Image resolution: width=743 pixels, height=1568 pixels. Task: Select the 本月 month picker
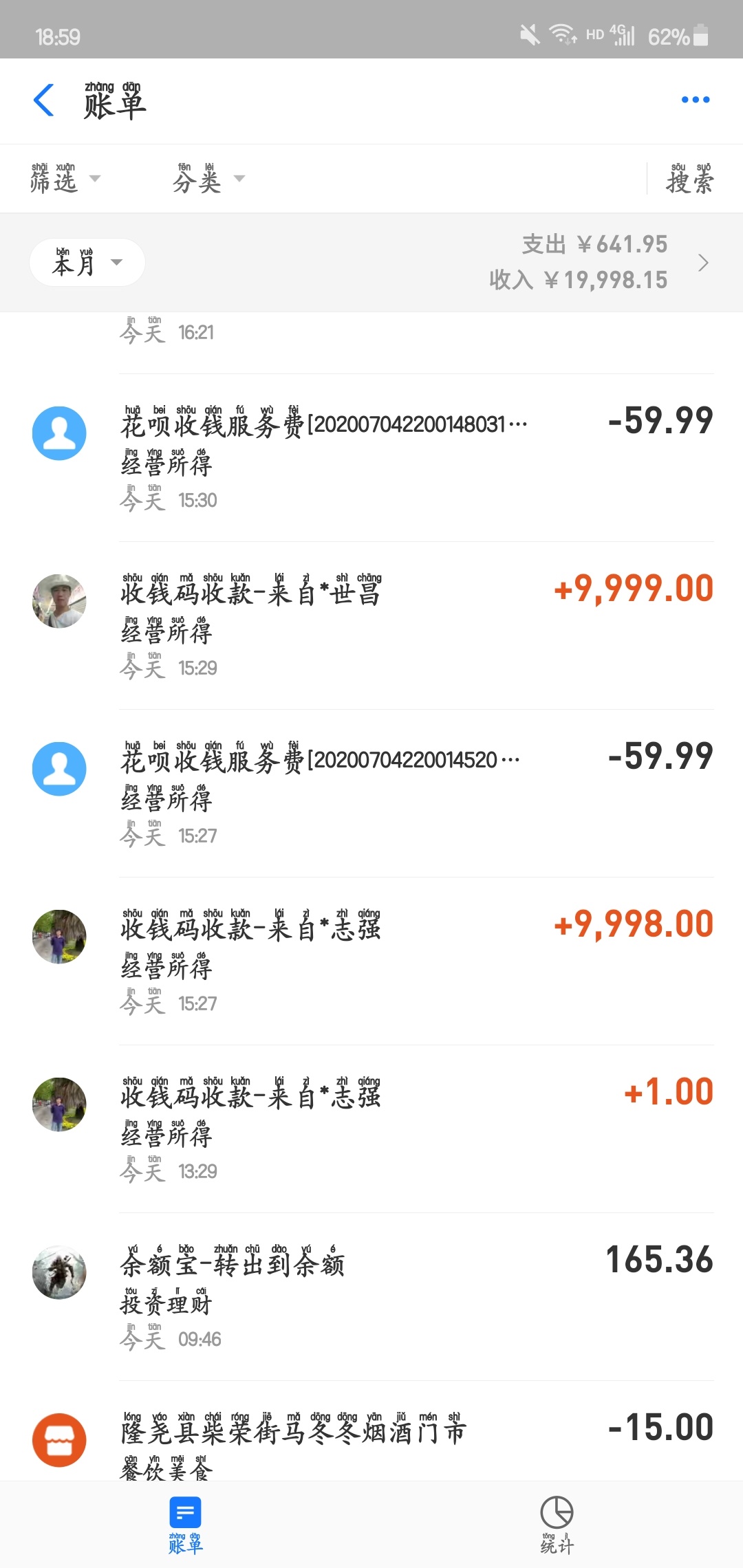(87, 262)
